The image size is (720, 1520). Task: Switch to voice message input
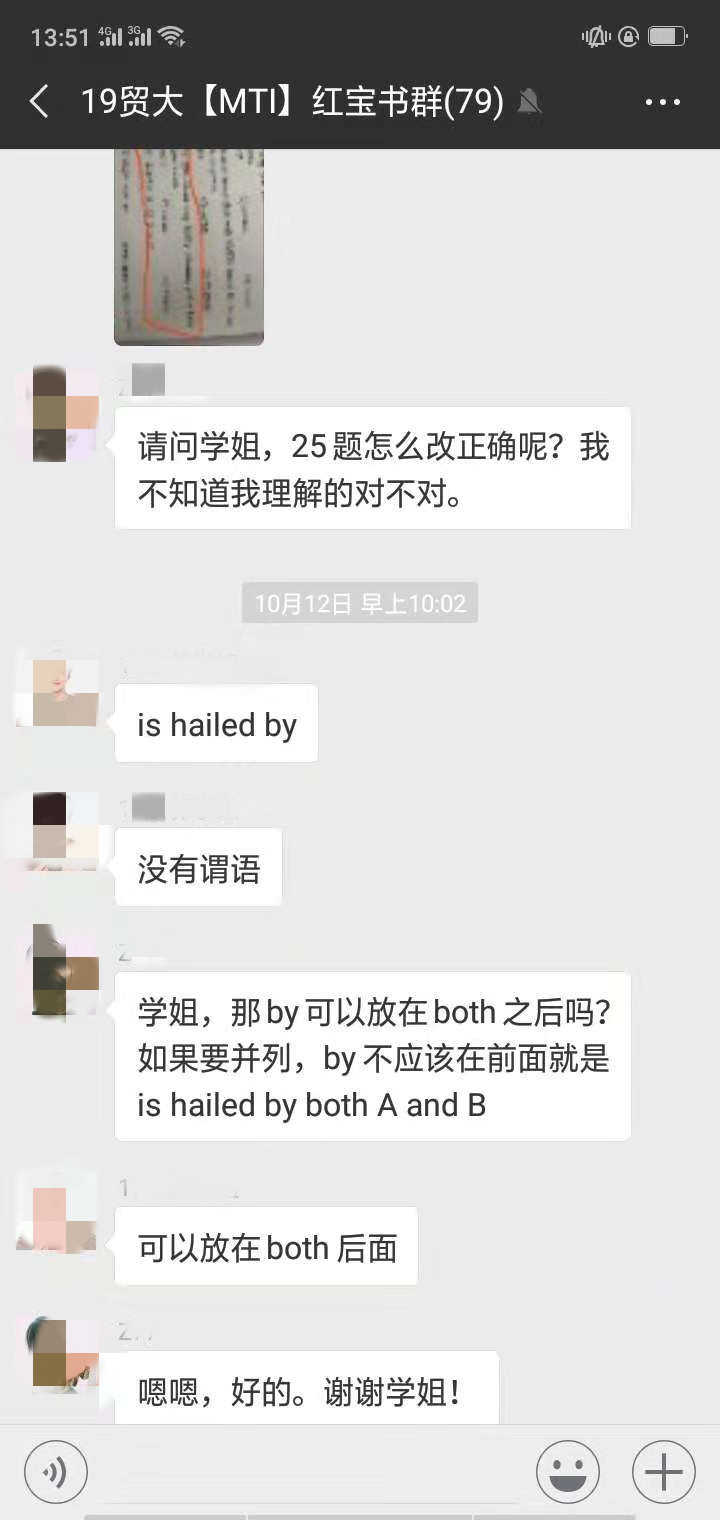[x=56, y=1472]
